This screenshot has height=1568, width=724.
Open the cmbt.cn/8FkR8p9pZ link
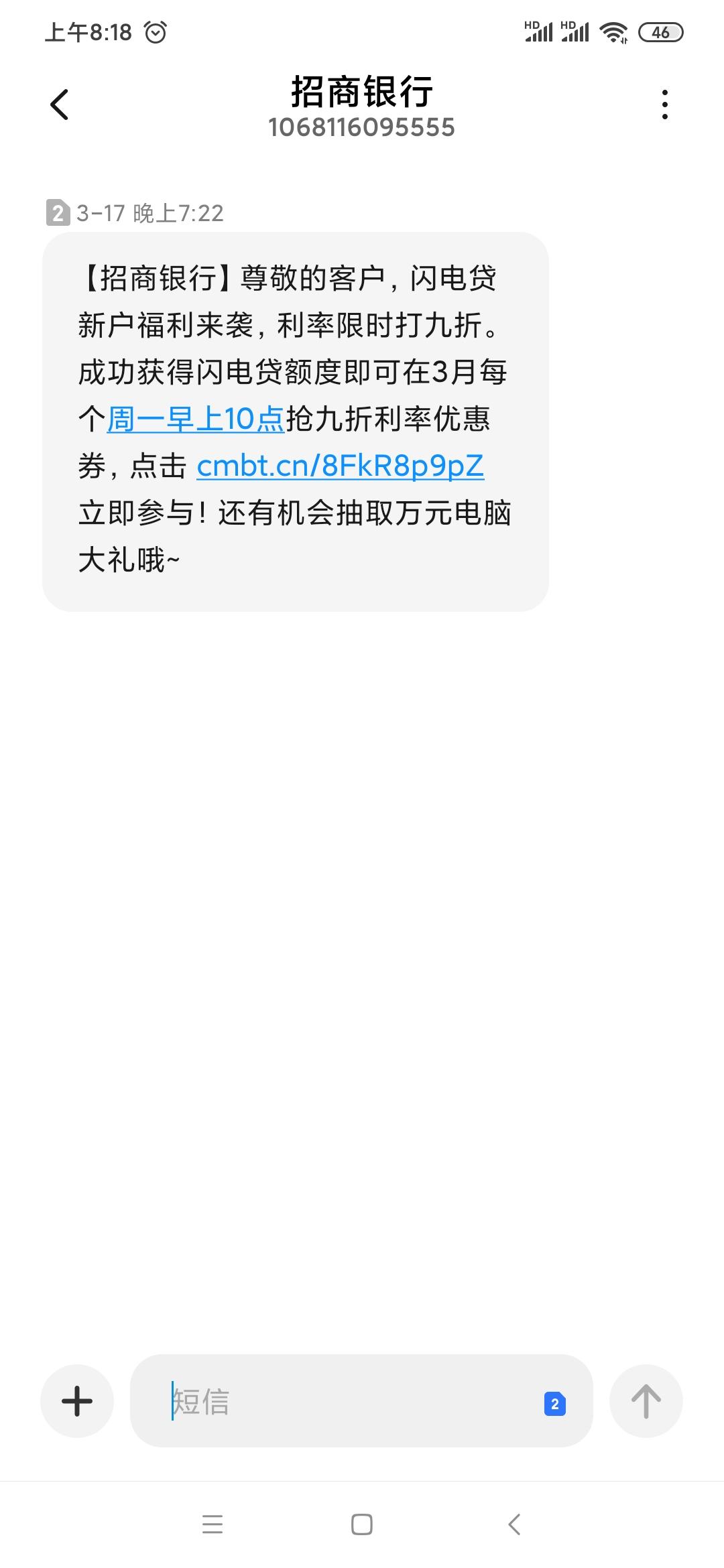pos(340,466)
